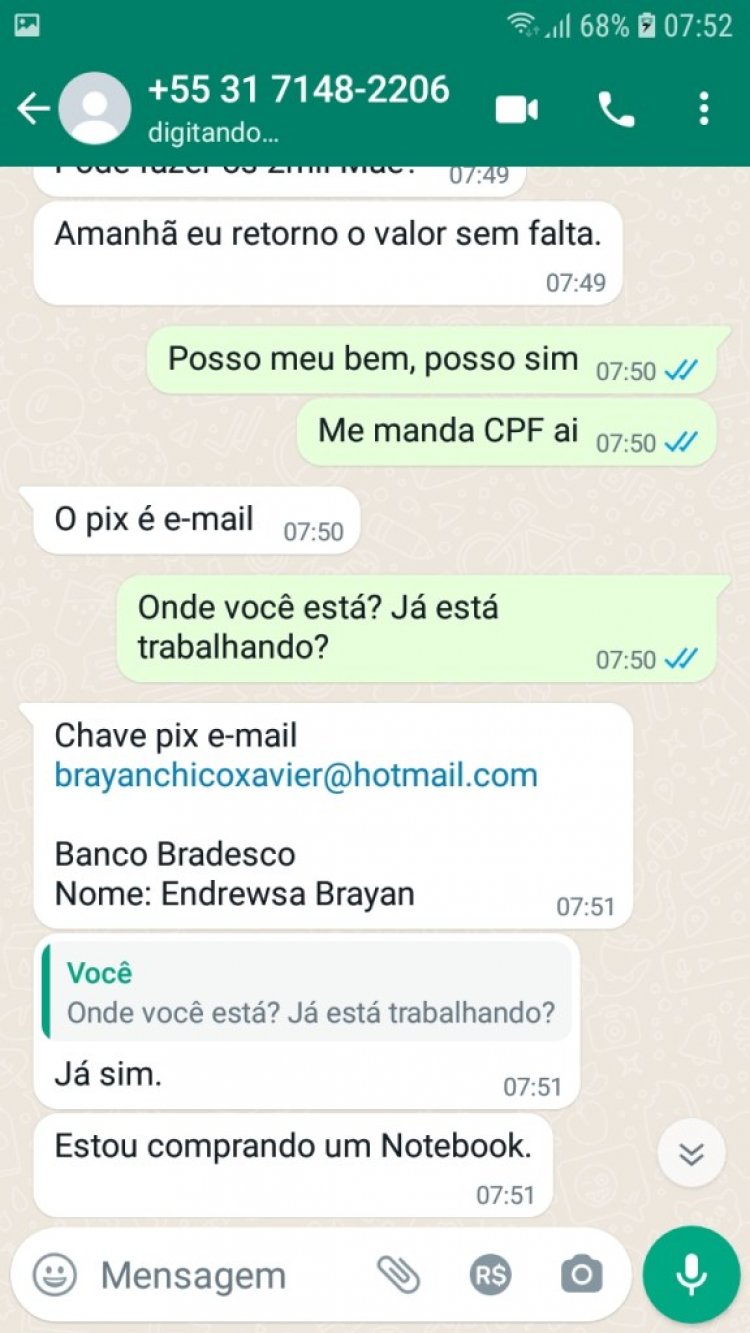Image resolution: width=750 pixels, height=1333 pixels.
Task: Tap the quoted message 'Onde você está?'
Action: (310, 991)
